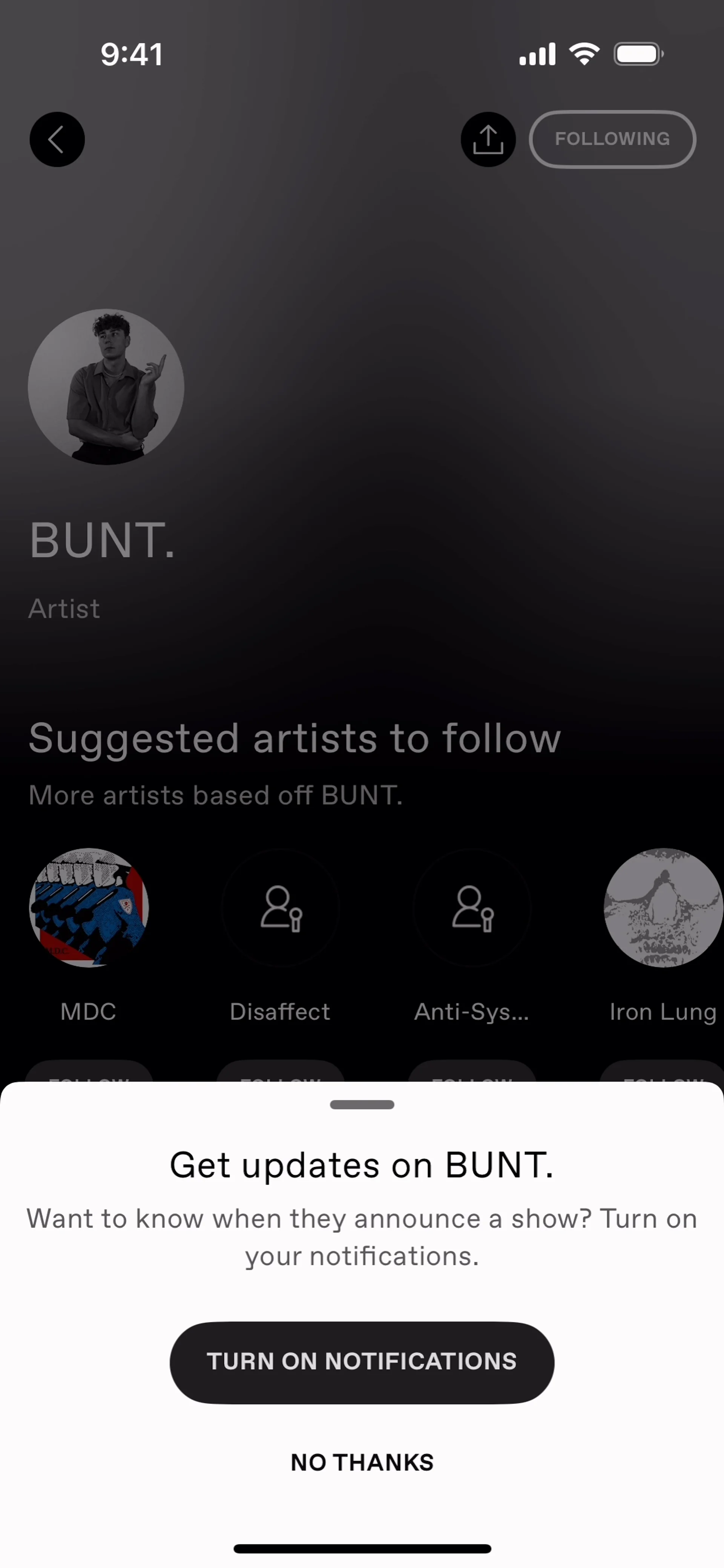The width and height of the screenshot is (724, 1568).
Task: Share the BUNT. artist page
Action: (x=488, y=139)
